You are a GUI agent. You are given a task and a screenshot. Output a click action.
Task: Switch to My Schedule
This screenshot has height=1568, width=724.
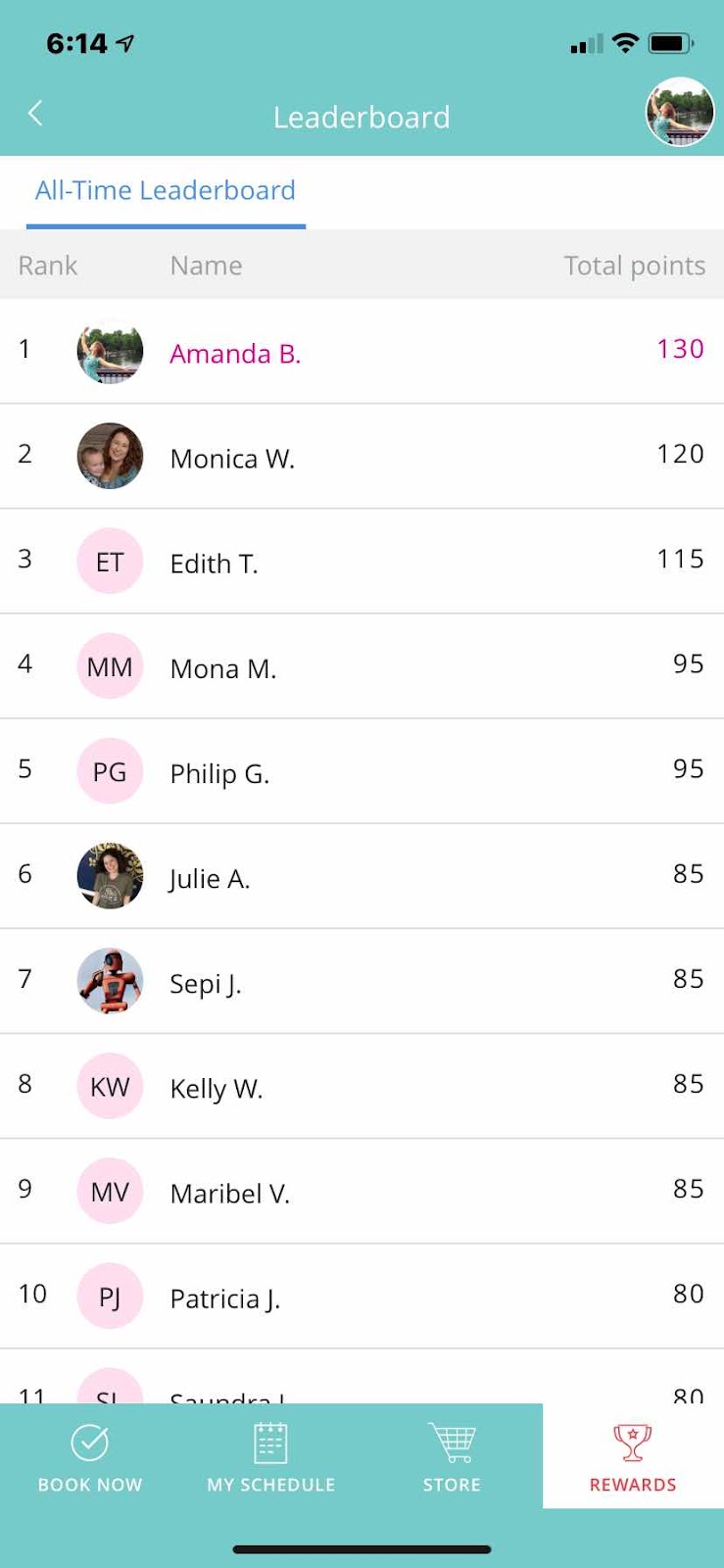pos(271,1457)
